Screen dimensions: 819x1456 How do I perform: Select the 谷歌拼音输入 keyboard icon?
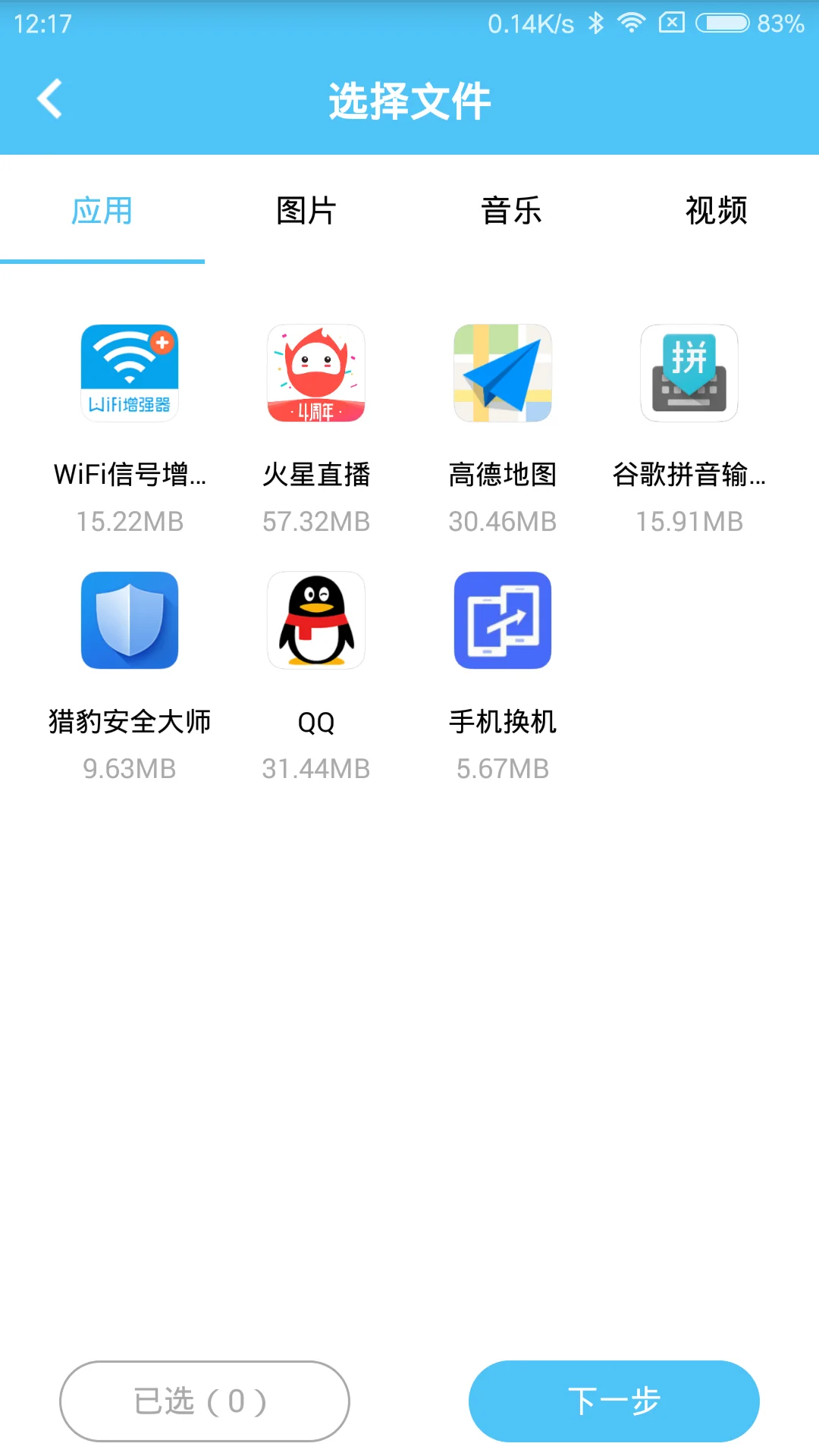[x=689, y=372]
